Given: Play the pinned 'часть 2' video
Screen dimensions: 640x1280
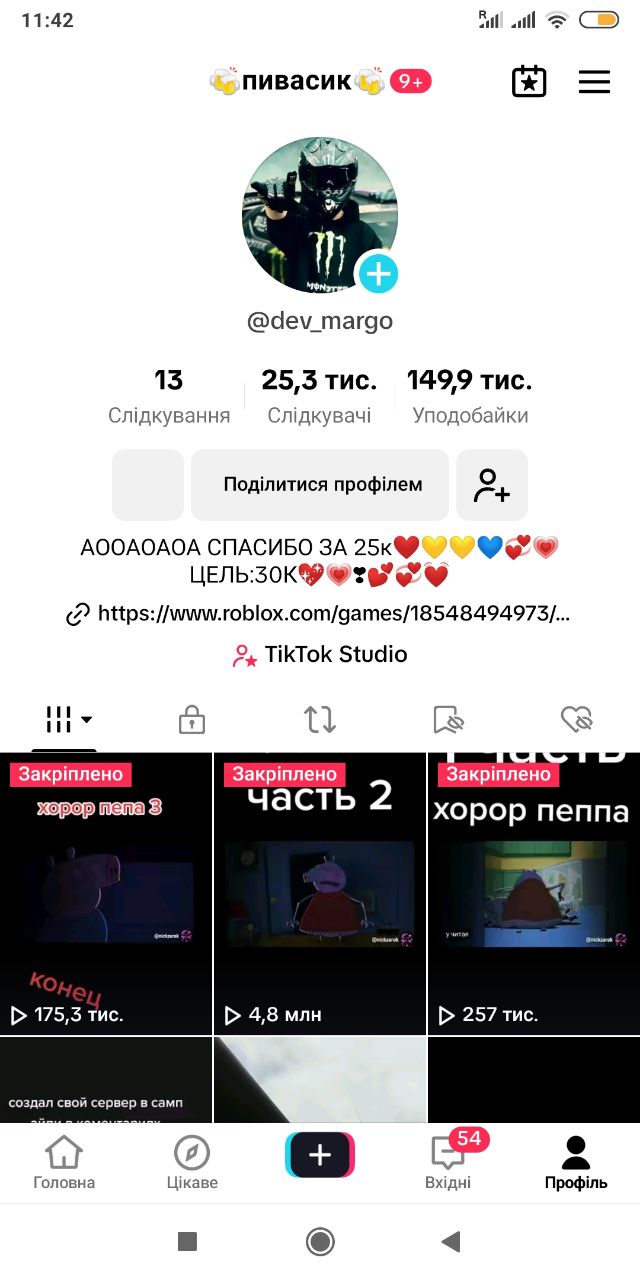Looking at the screenshot, I should coord(320,895).
